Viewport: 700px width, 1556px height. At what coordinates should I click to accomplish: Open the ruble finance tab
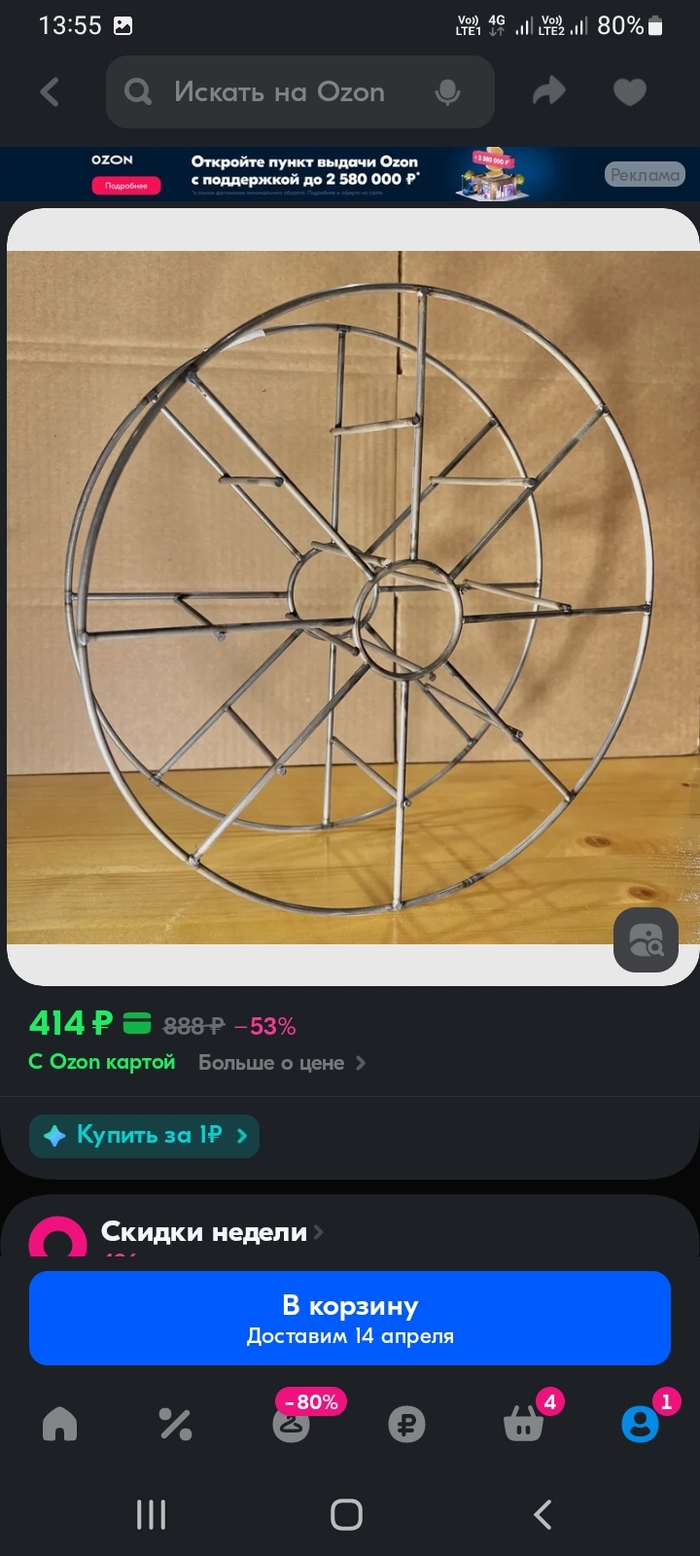click(407, 1423)
